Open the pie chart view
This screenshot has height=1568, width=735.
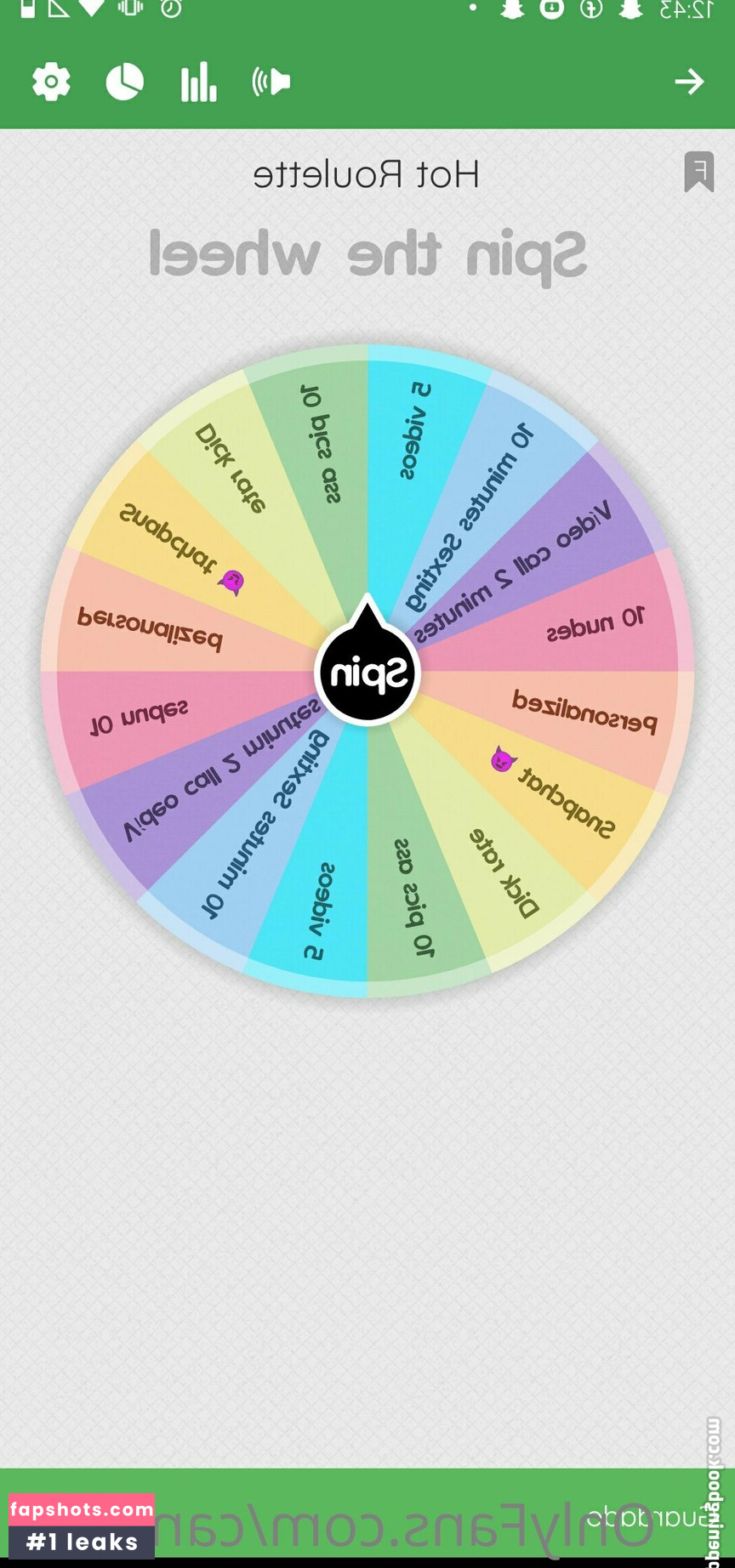pyautogui.click(x=124, y=82)
